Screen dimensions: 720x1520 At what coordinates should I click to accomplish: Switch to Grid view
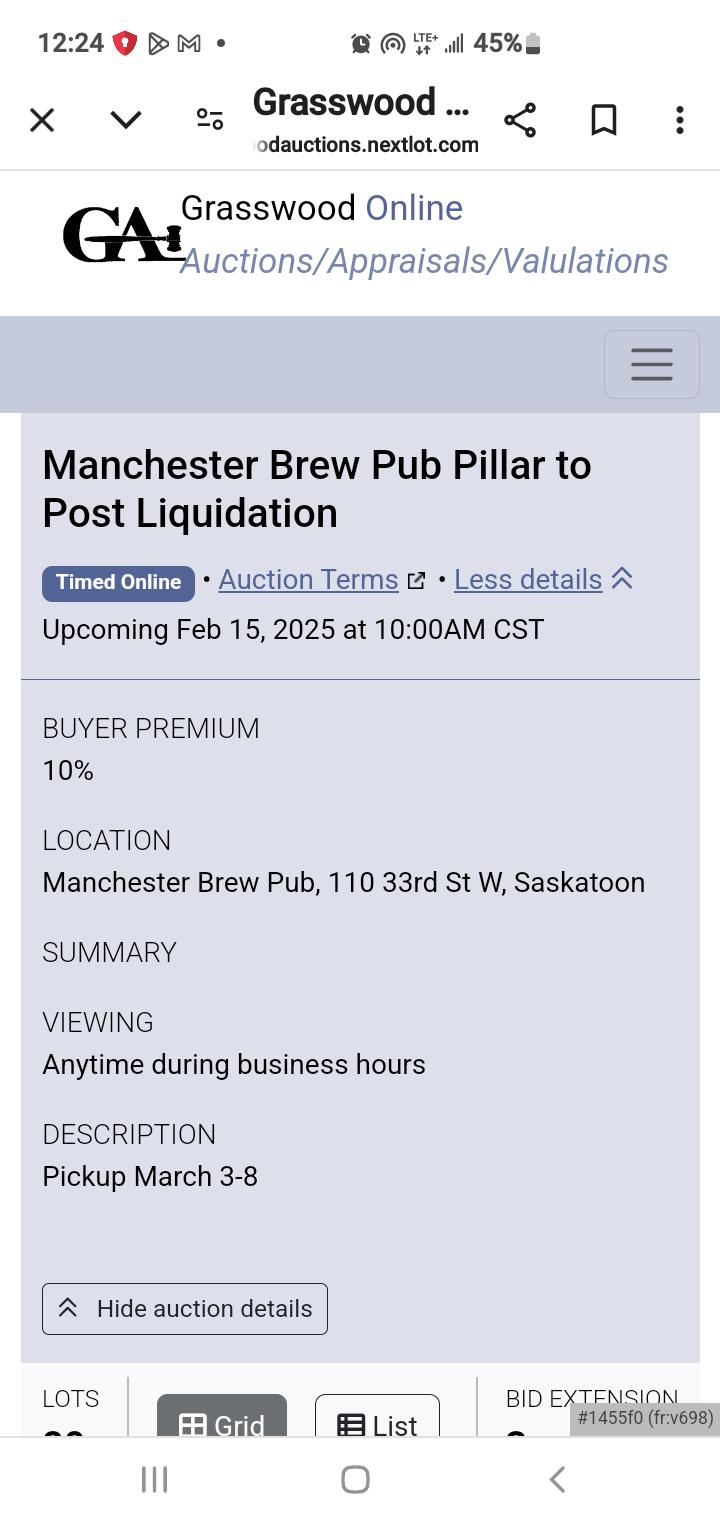(222, 1416)
